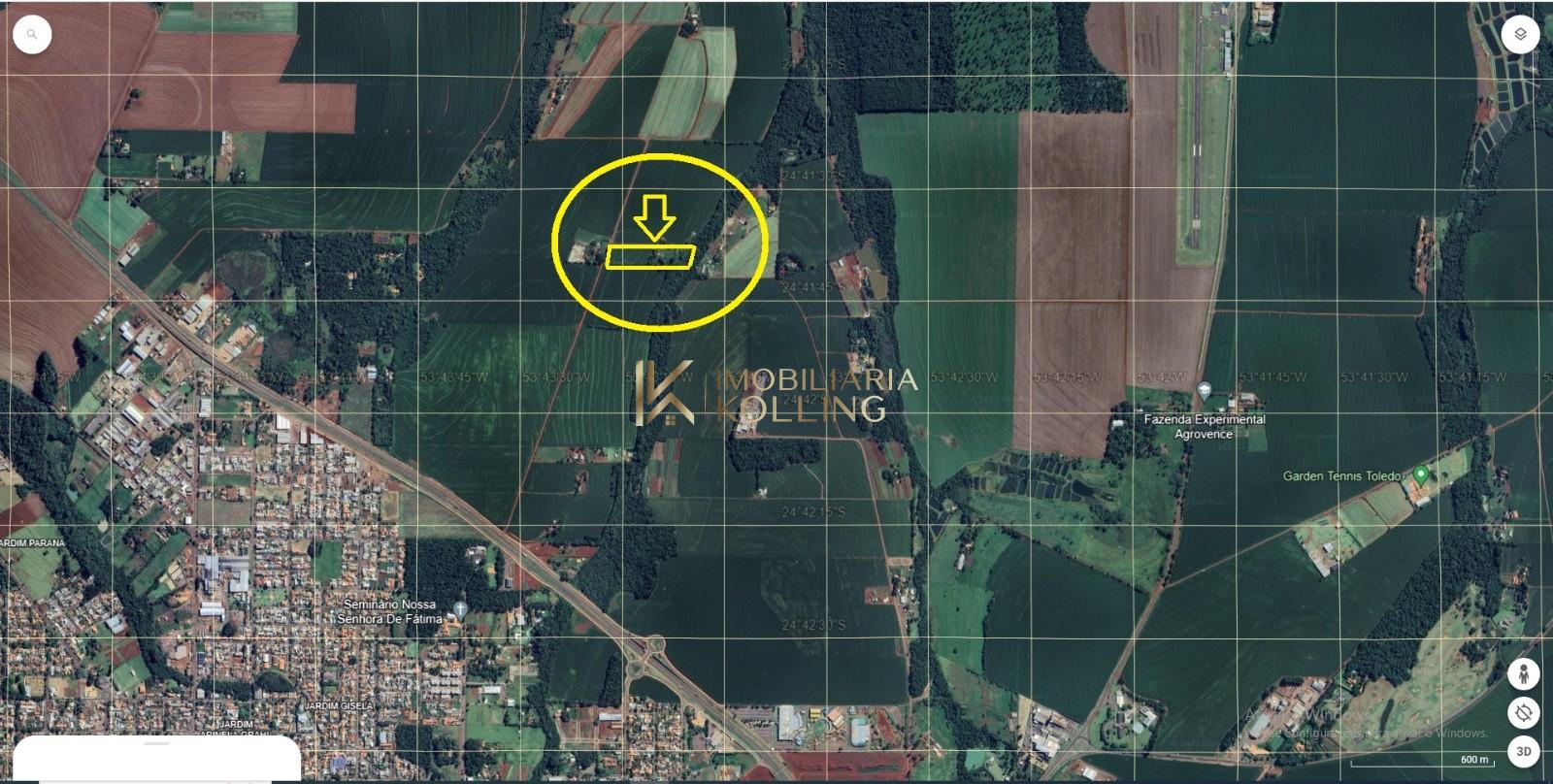Select the Fazenda Experimental Agrovence marker
The height and width of the screenshot is (784, 1553).
point(1205,390)
